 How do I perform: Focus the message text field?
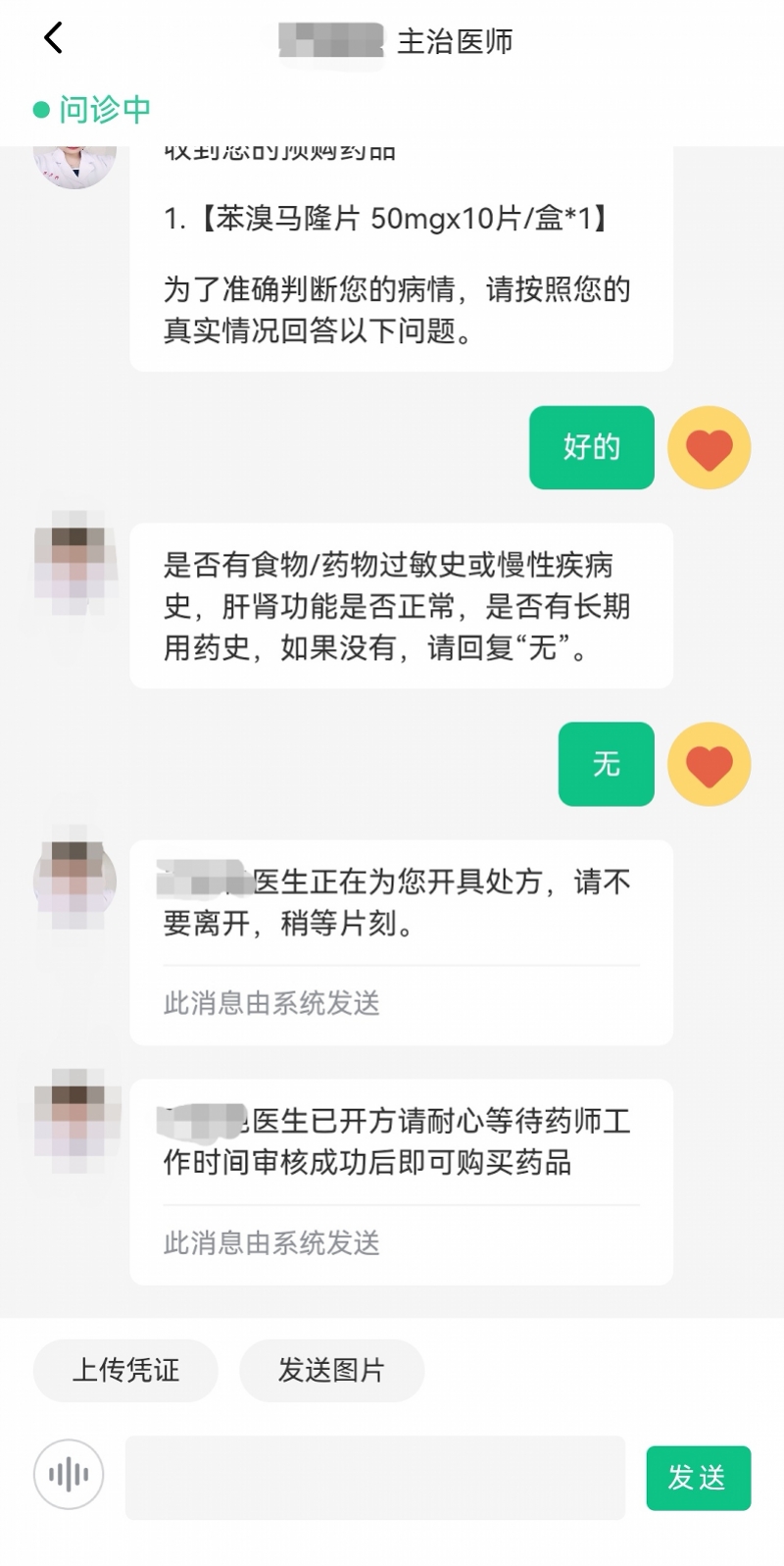point(375,1477)
